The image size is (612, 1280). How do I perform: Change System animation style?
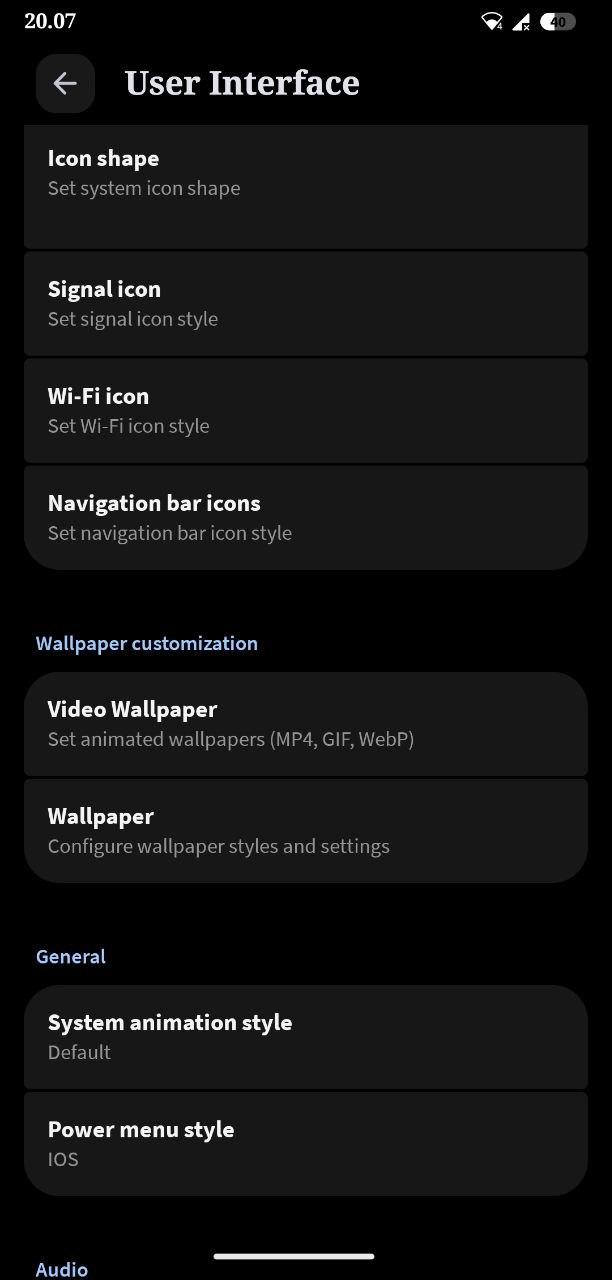[305, 1036]
